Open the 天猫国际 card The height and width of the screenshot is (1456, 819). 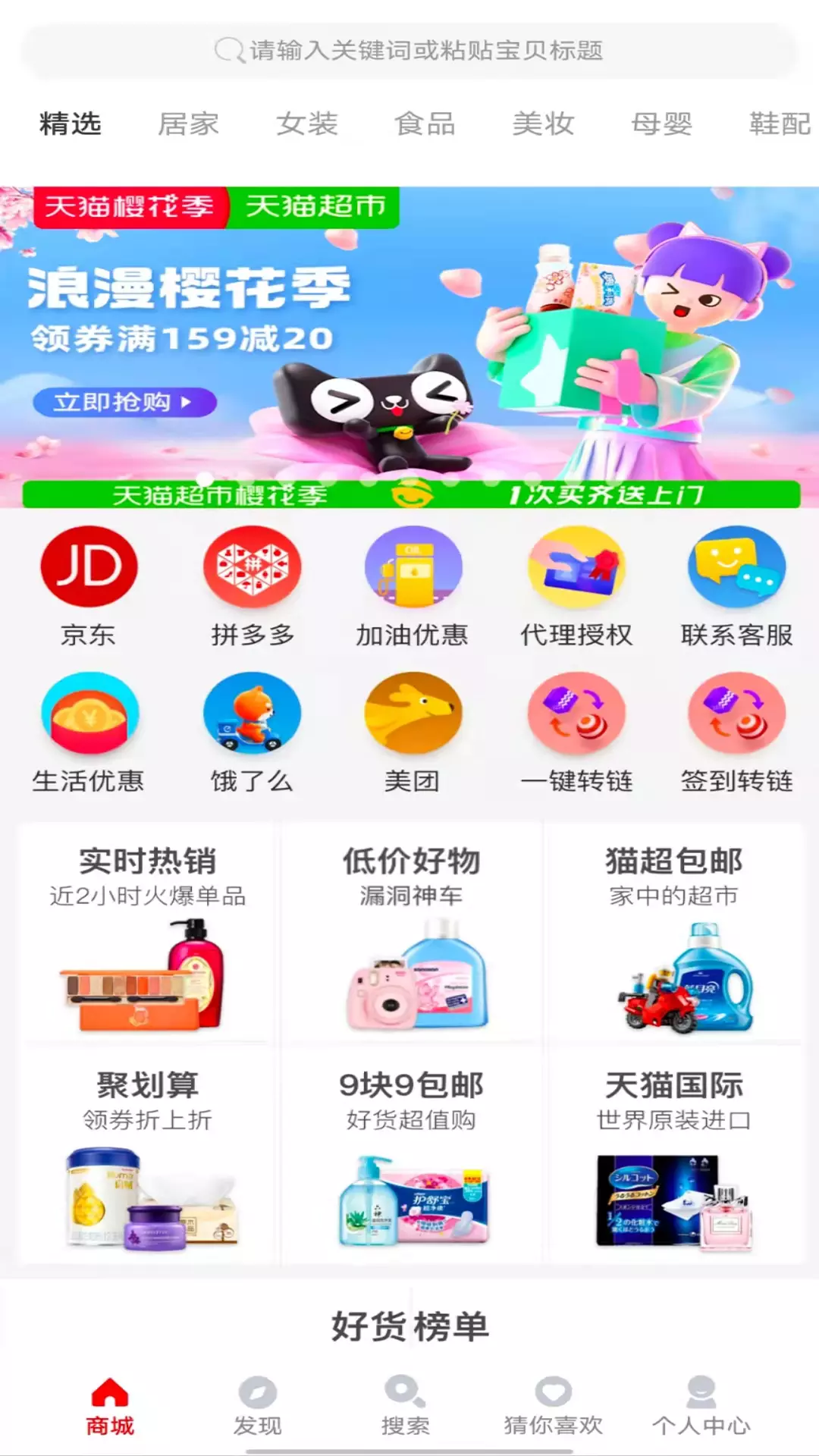tap(673, 1154)
